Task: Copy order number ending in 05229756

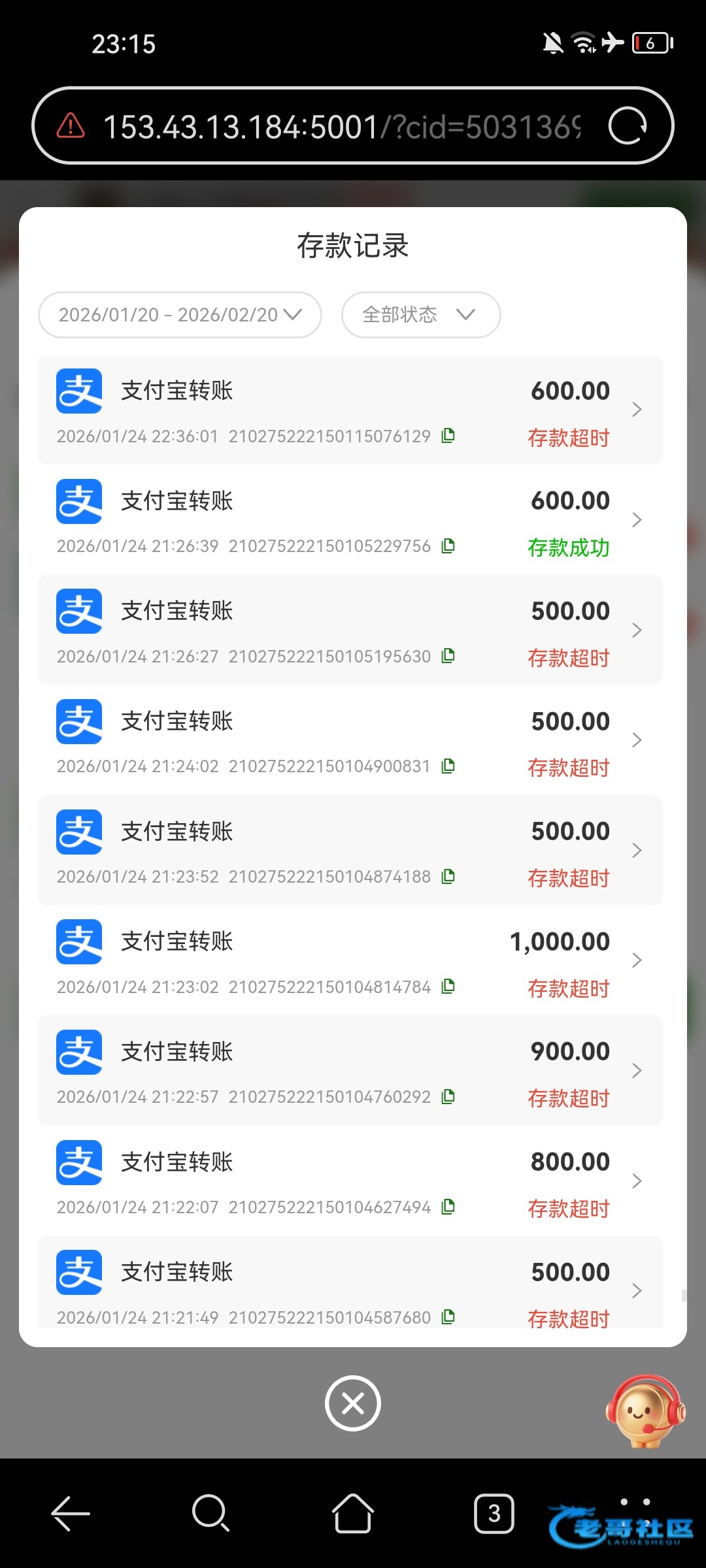Action: tap(448, 546)
